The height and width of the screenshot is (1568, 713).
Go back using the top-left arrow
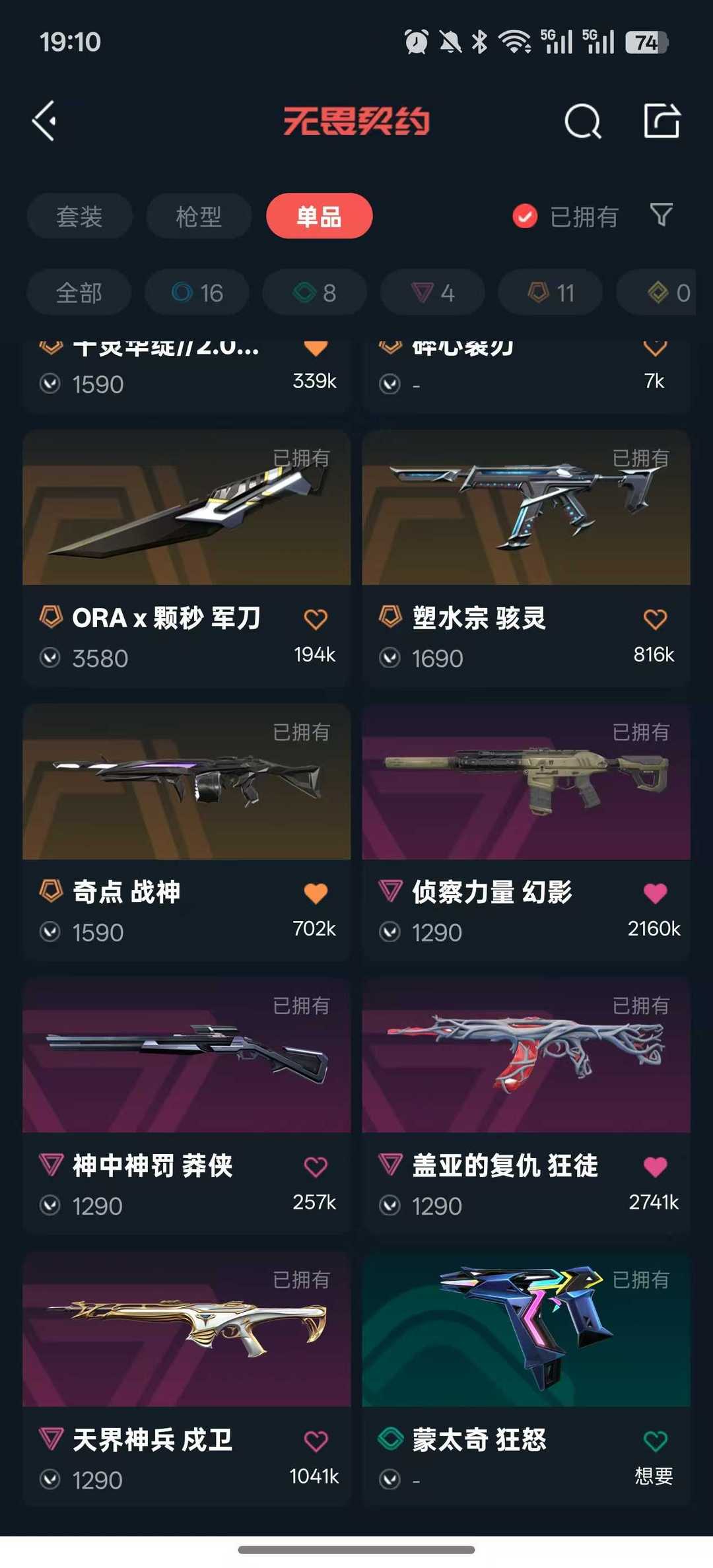[x=44, y=121]
